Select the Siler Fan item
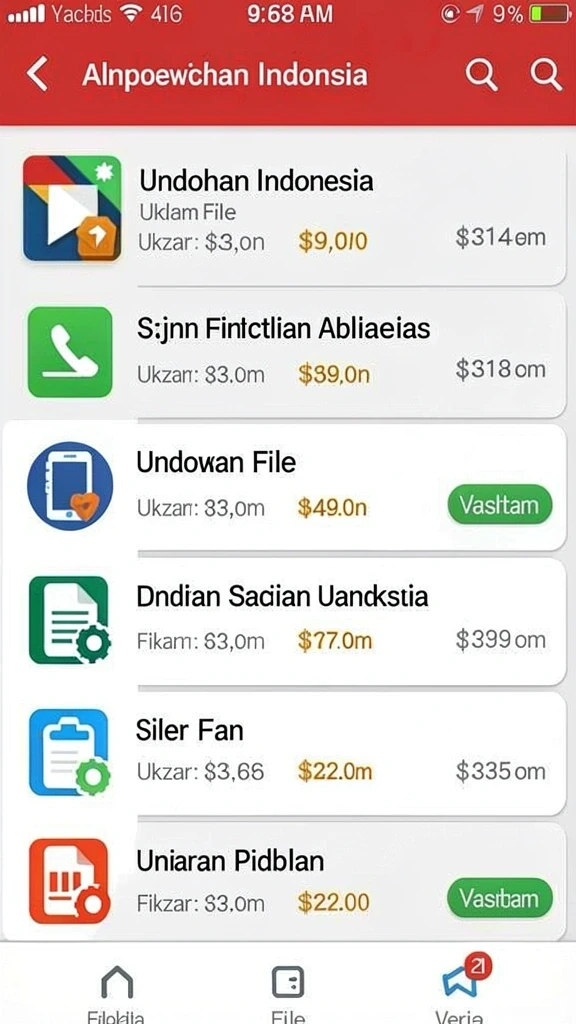The width and height of the screenshot is (576, 1024). (285, 753)
